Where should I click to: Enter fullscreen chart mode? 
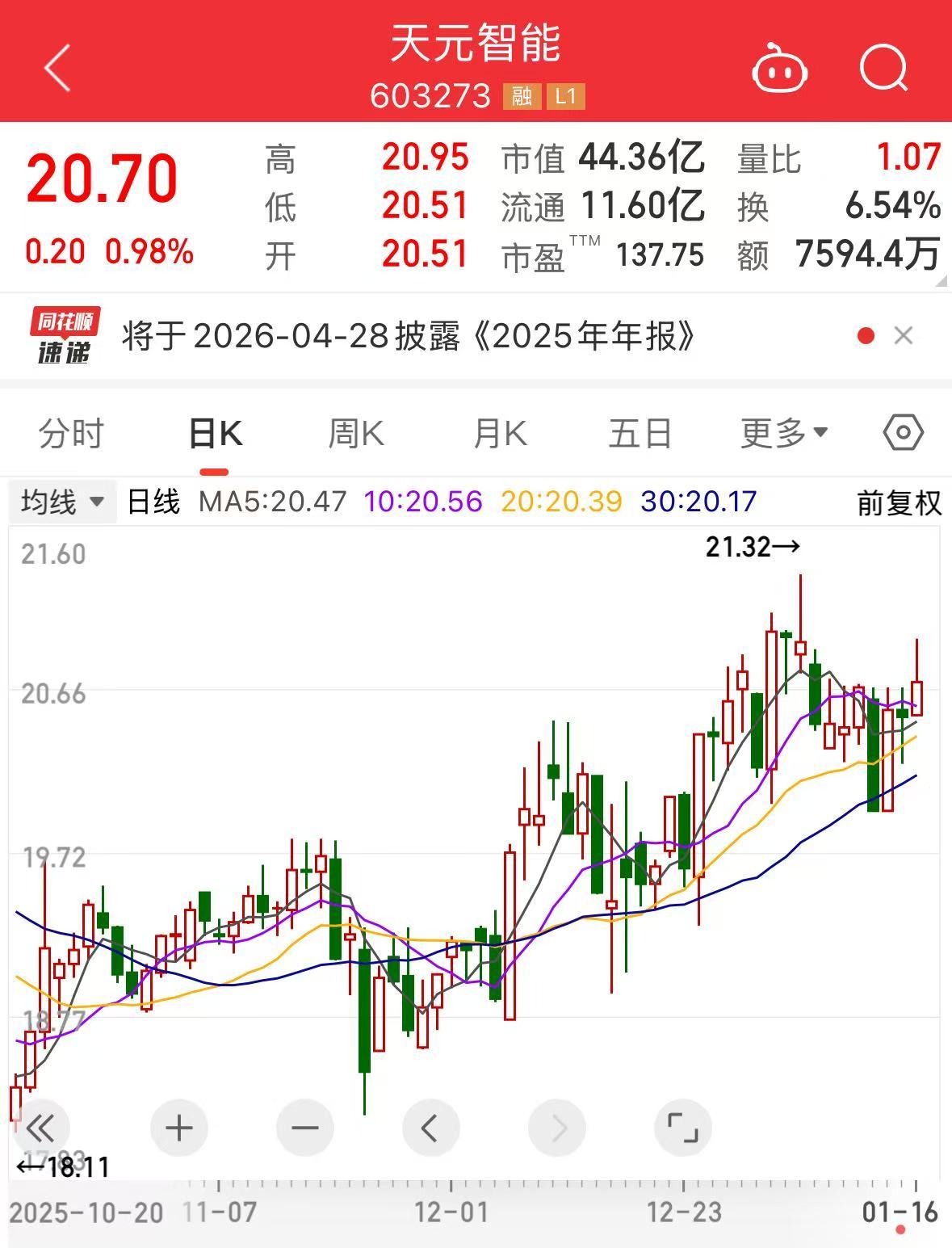683,1128
